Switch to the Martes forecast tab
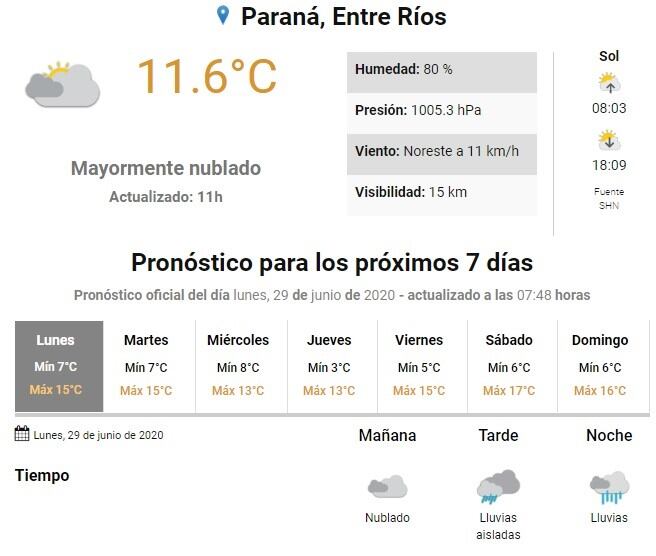This screenshot has height=556, width=656. [146, 366]
